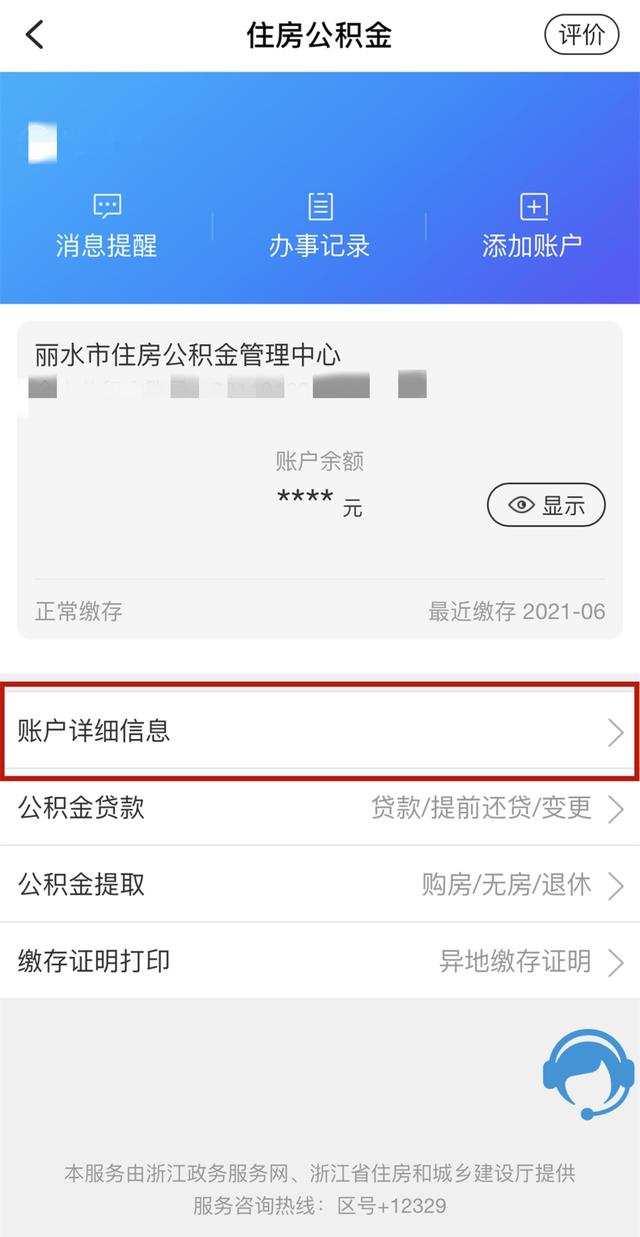Tap the 评价 button
The image size is (640, 1237).
tap(581, 35)
